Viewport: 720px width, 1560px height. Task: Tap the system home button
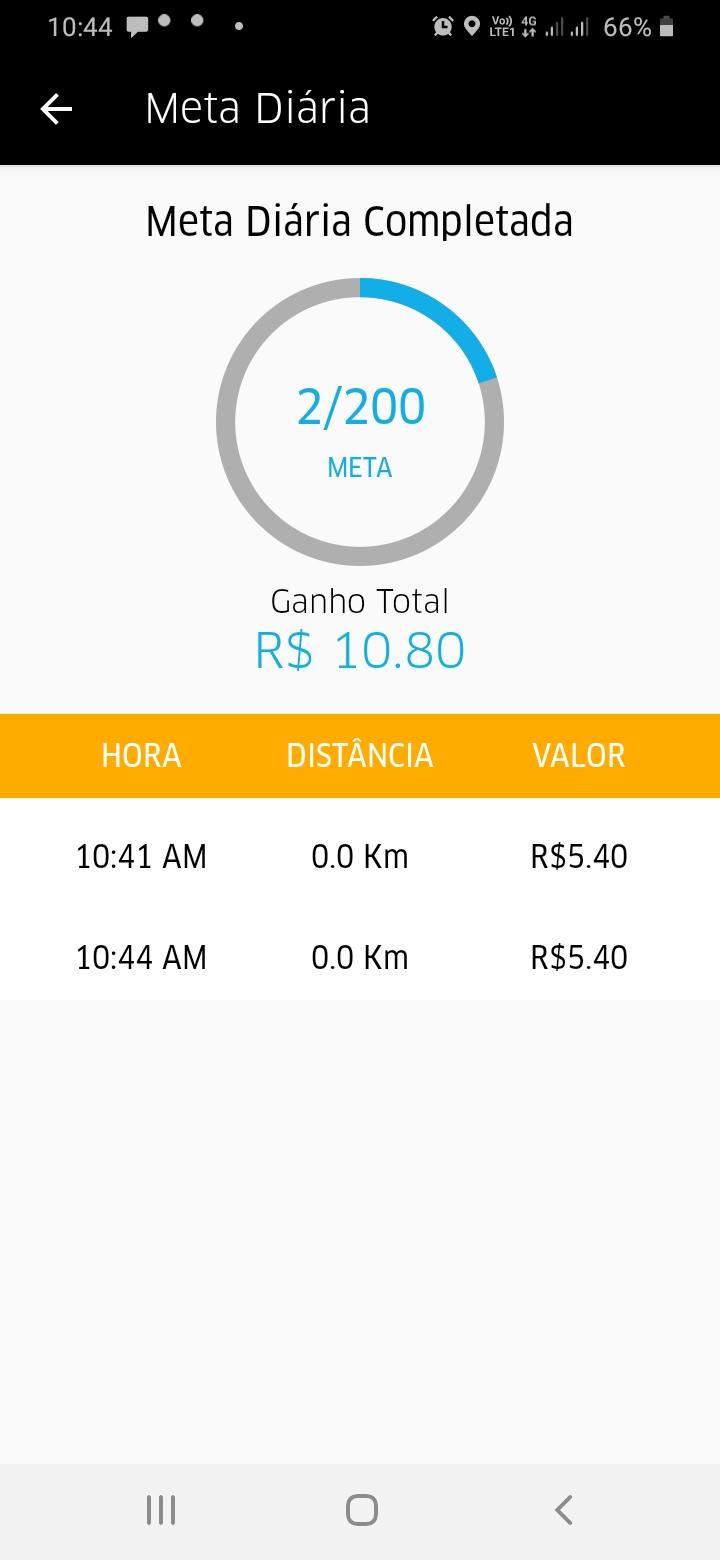tap(361, 1510)
